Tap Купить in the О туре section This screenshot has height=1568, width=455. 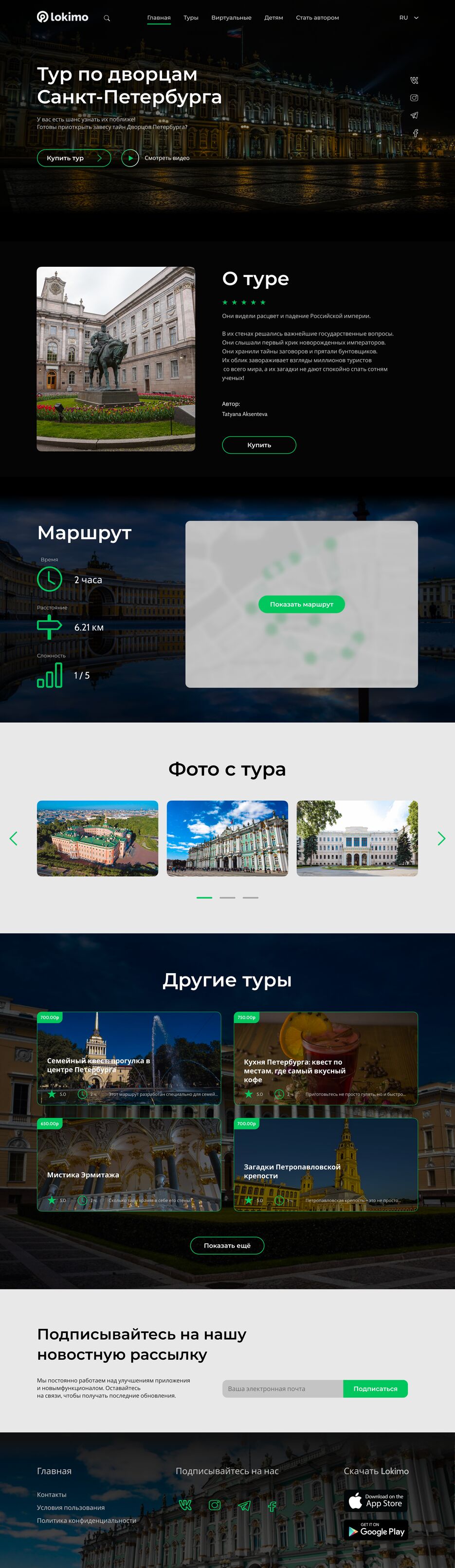(258, 445)
